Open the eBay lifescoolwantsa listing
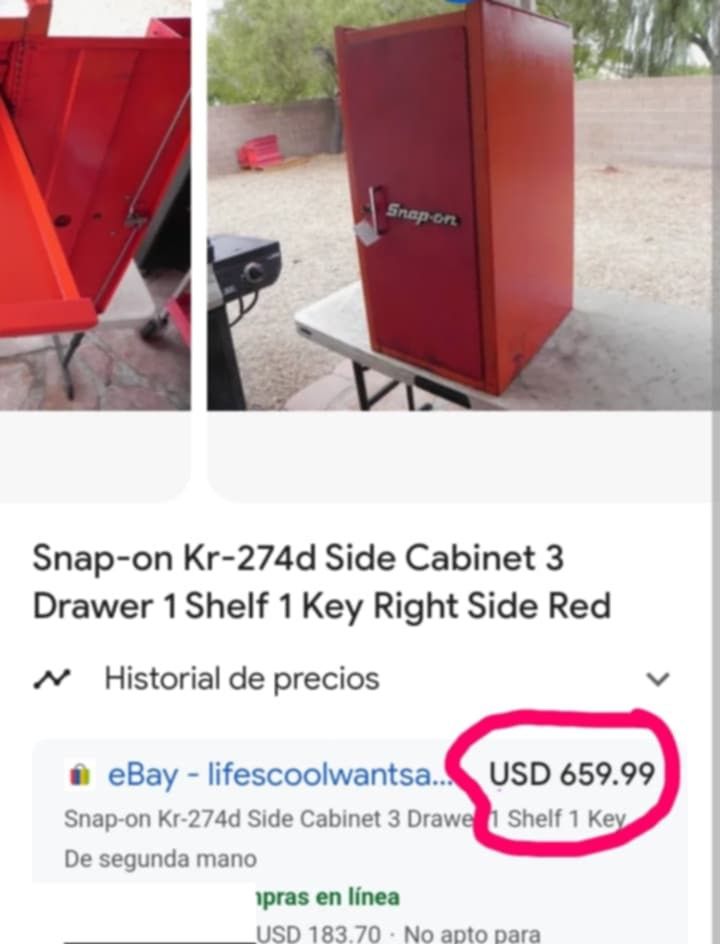The image size is (720, 944). (280, 774)
